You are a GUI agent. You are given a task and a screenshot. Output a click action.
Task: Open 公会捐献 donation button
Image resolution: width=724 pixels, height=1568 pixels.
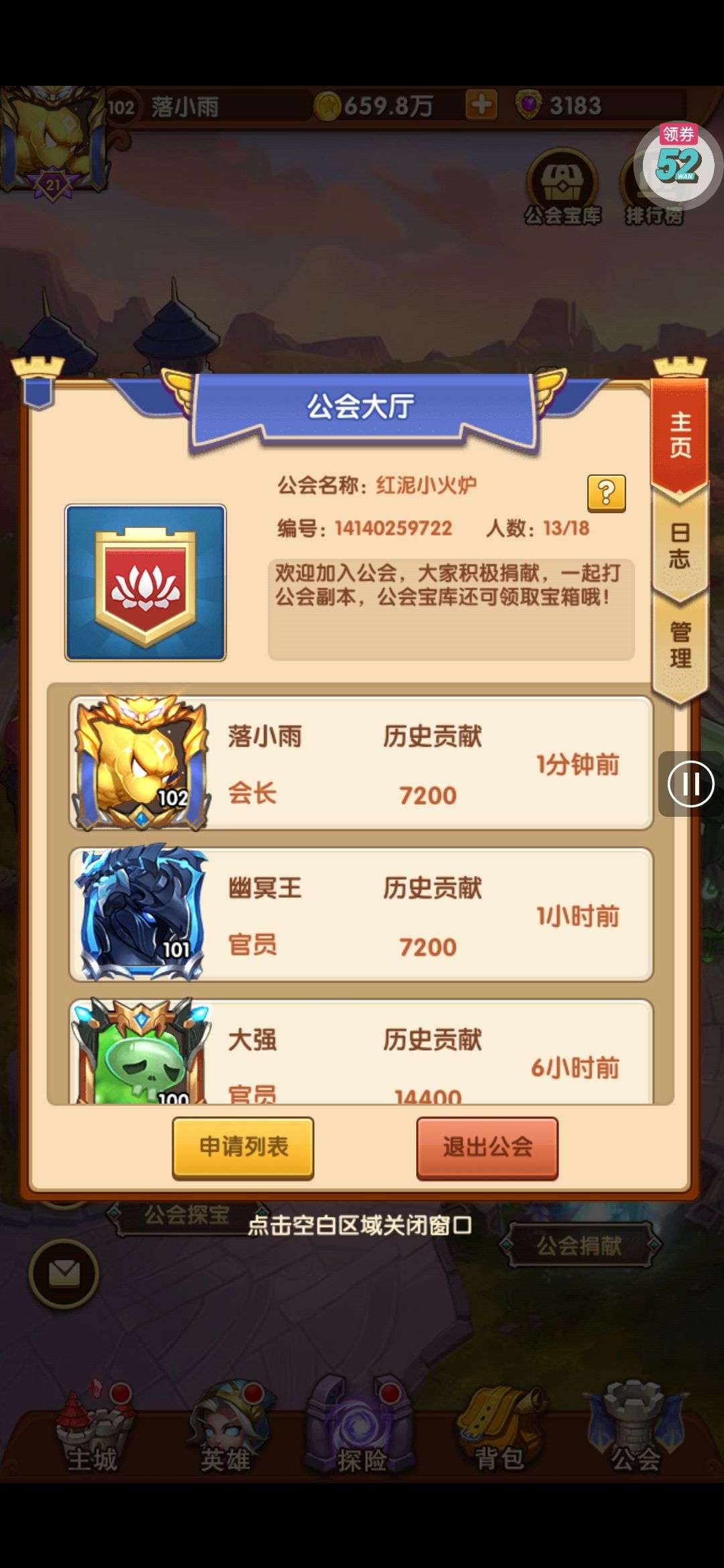[579, 1246]
